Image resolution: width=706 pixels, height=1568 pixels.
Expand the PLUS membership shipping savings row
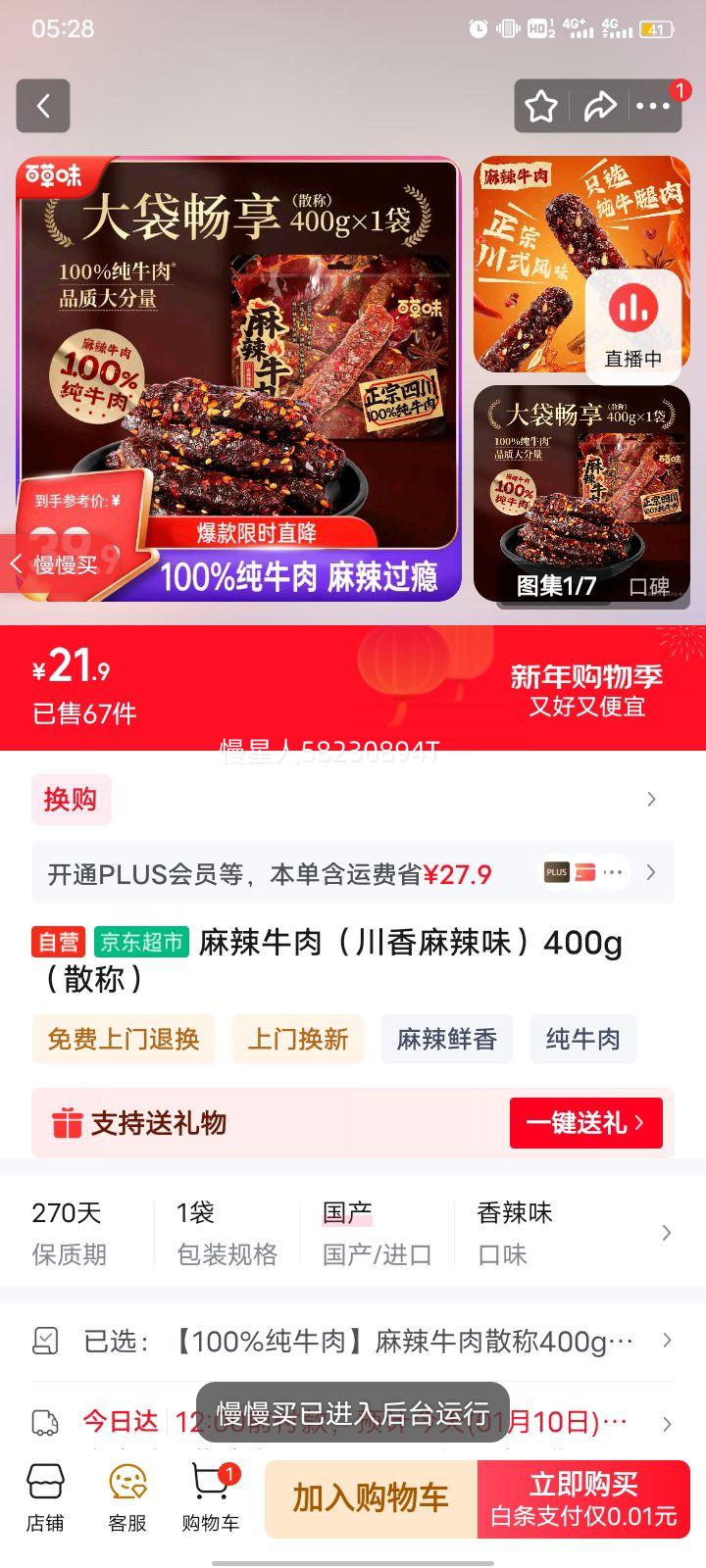tap(353, 872)
